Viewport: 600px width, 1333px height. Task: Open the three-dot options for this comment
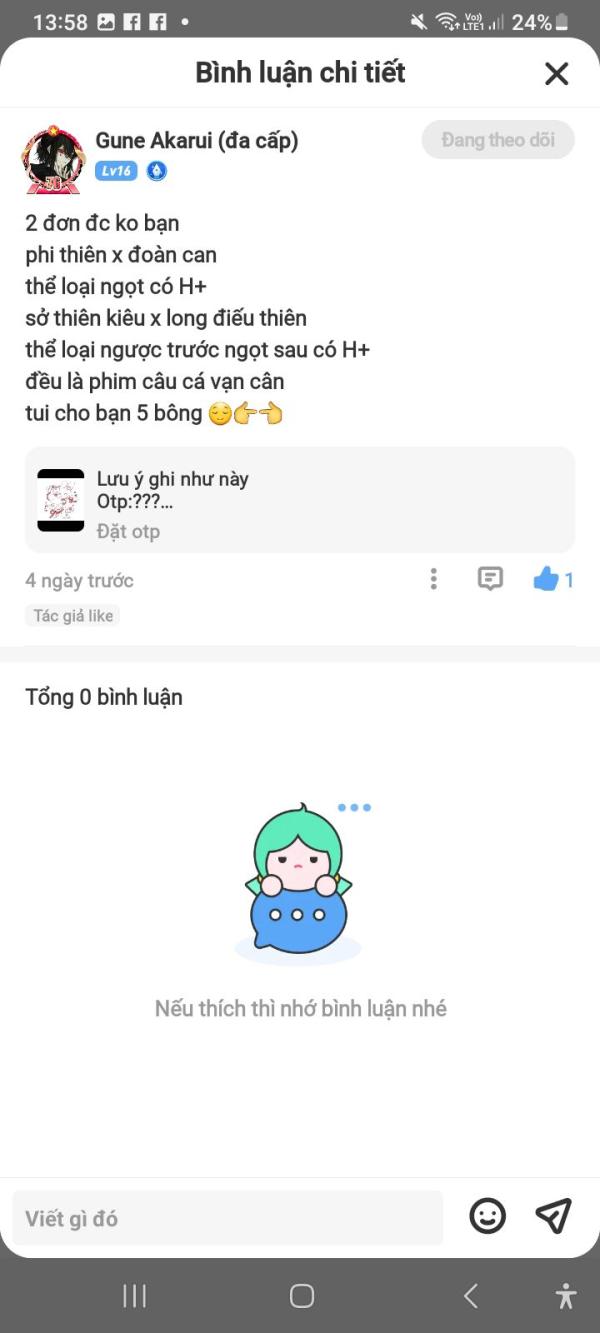point(433,579)
